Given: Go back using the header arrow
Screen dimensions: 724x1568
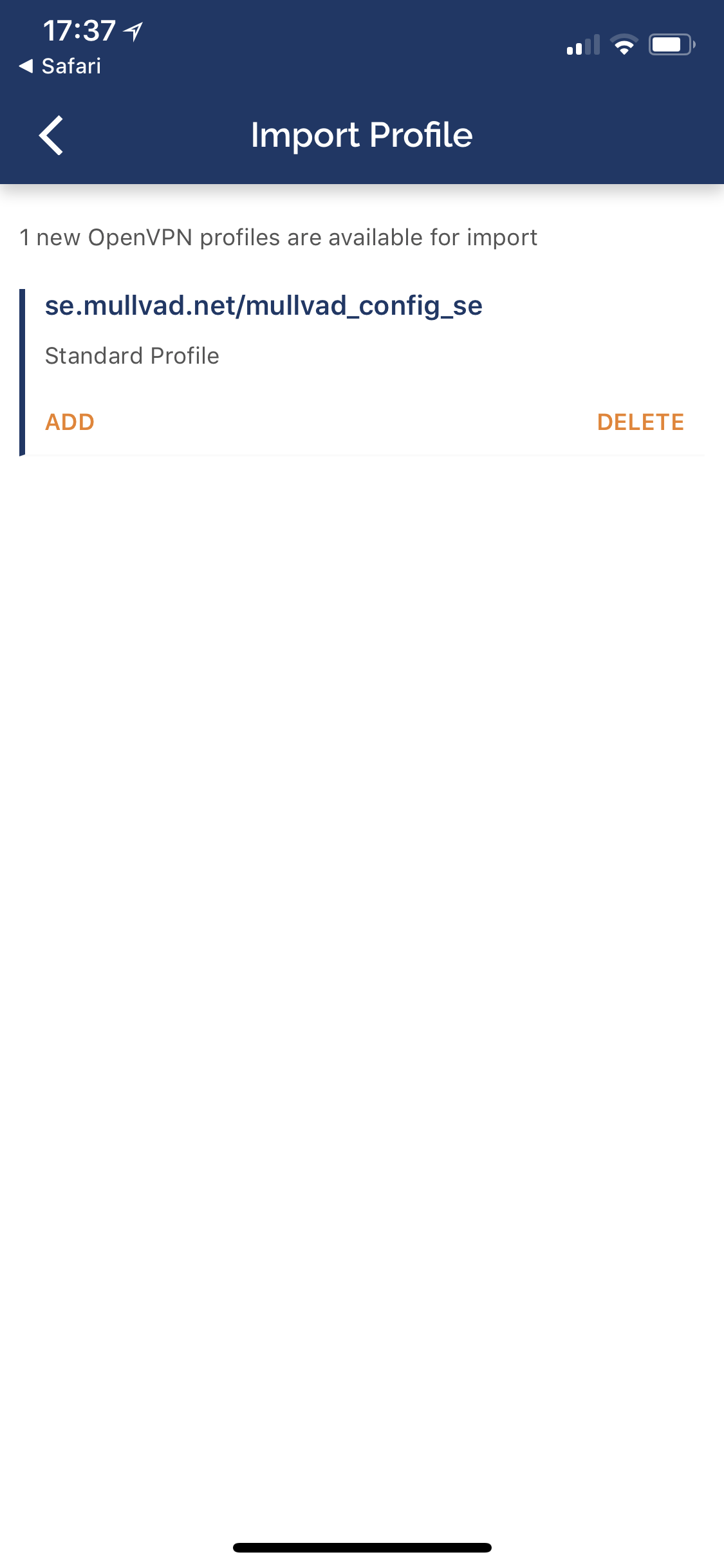Looking at the screenshot, I should click(x=51, y=135).
